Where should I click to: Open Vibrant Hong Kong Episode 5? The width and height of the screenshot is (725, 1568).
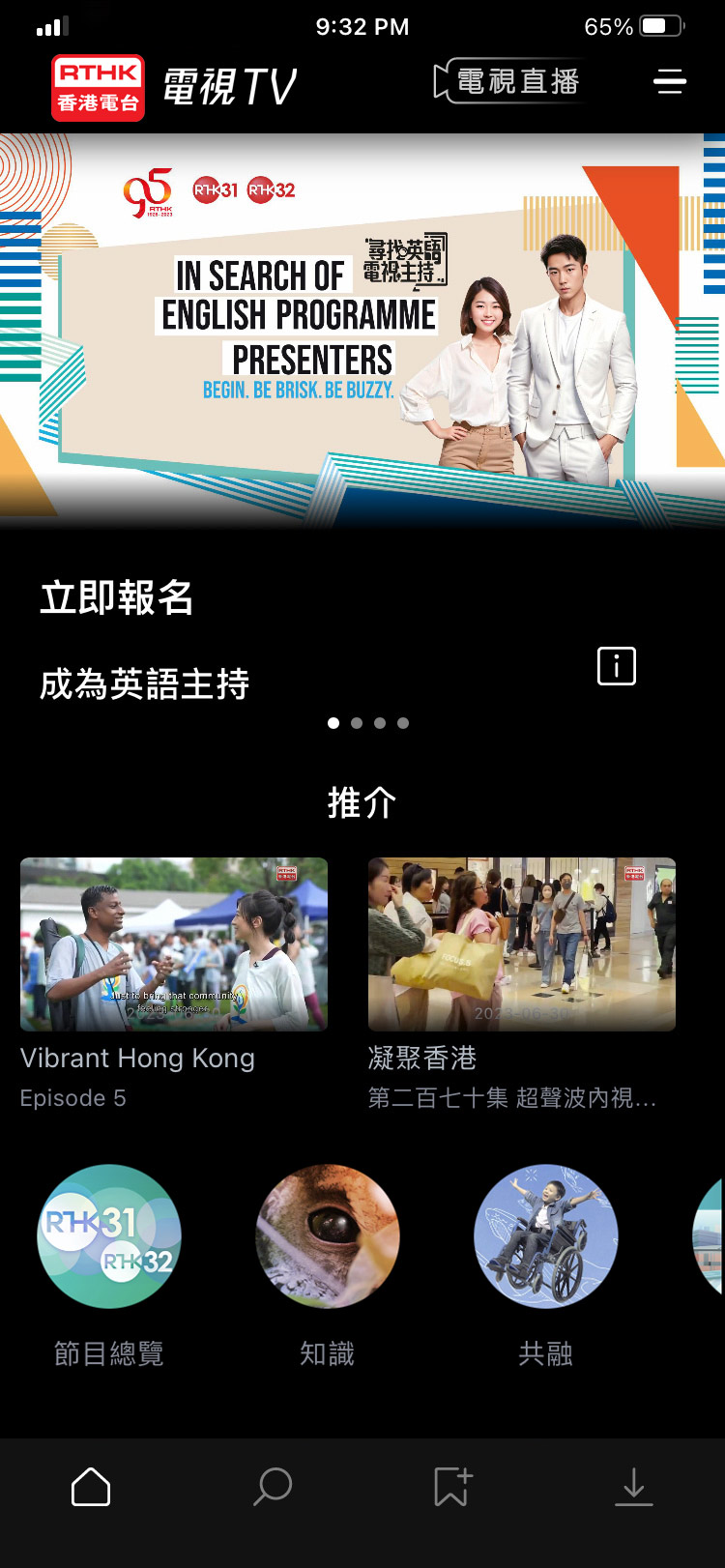(174, 944)
